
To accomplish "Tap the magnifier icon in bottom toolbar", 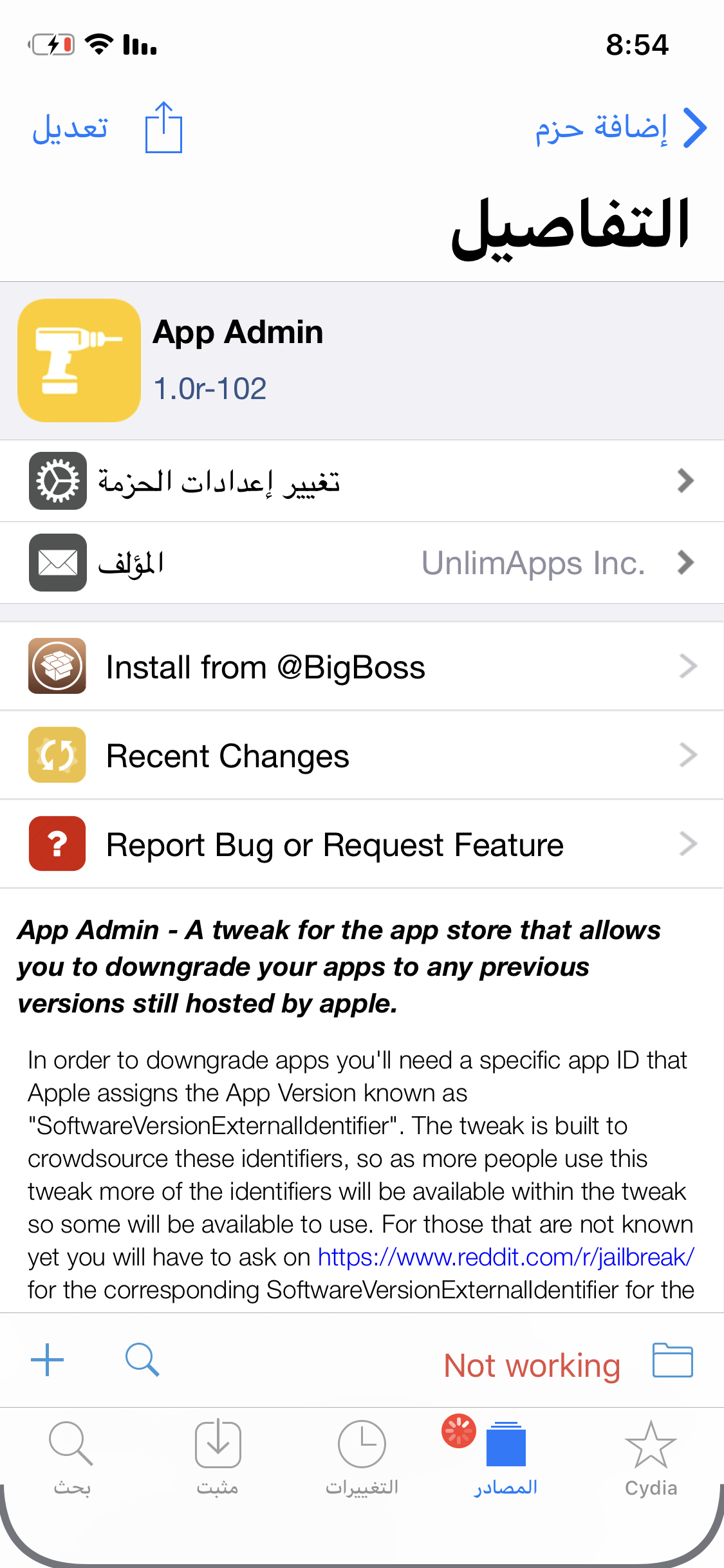I will point(142,1360).
